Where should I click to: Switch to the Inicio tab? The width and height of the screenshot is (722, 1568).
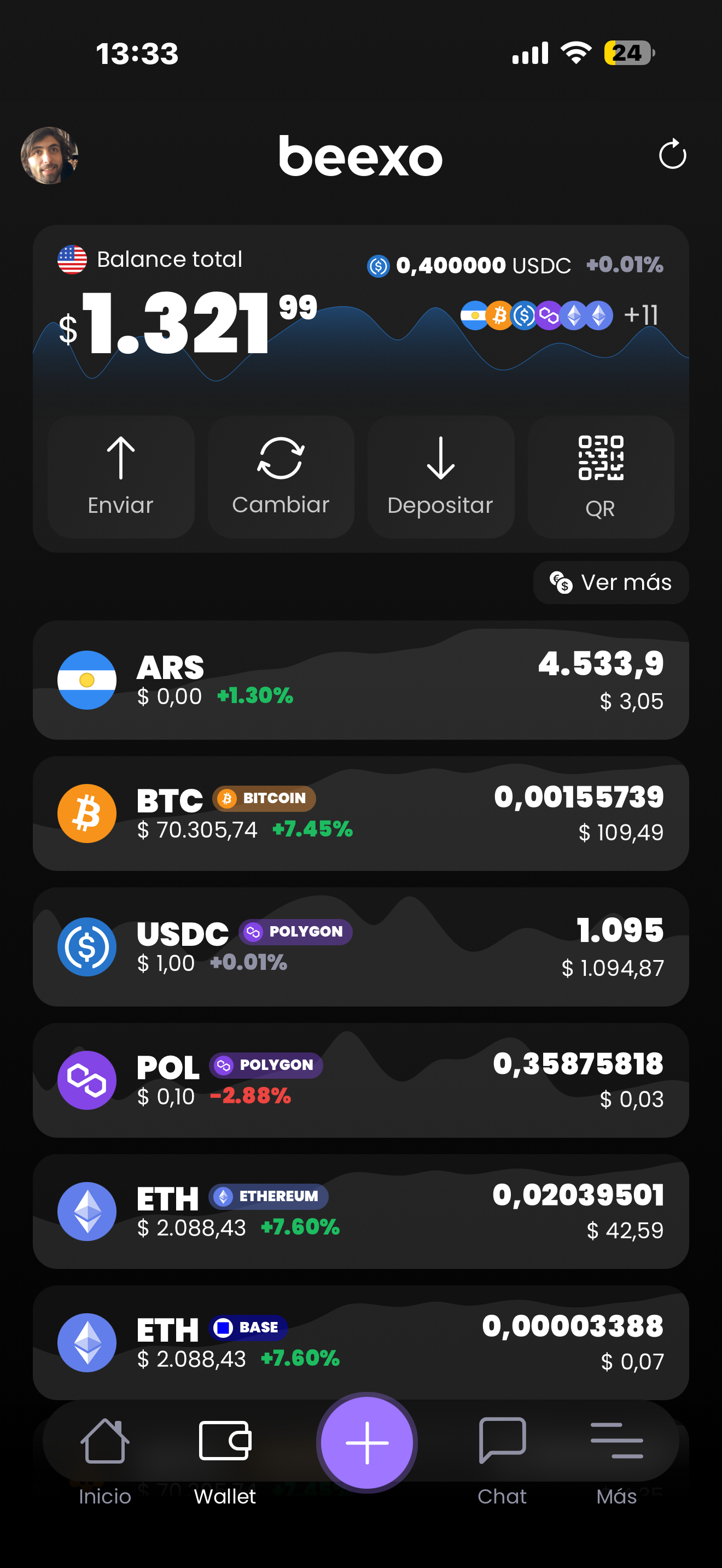click(x=104, y=1455)
